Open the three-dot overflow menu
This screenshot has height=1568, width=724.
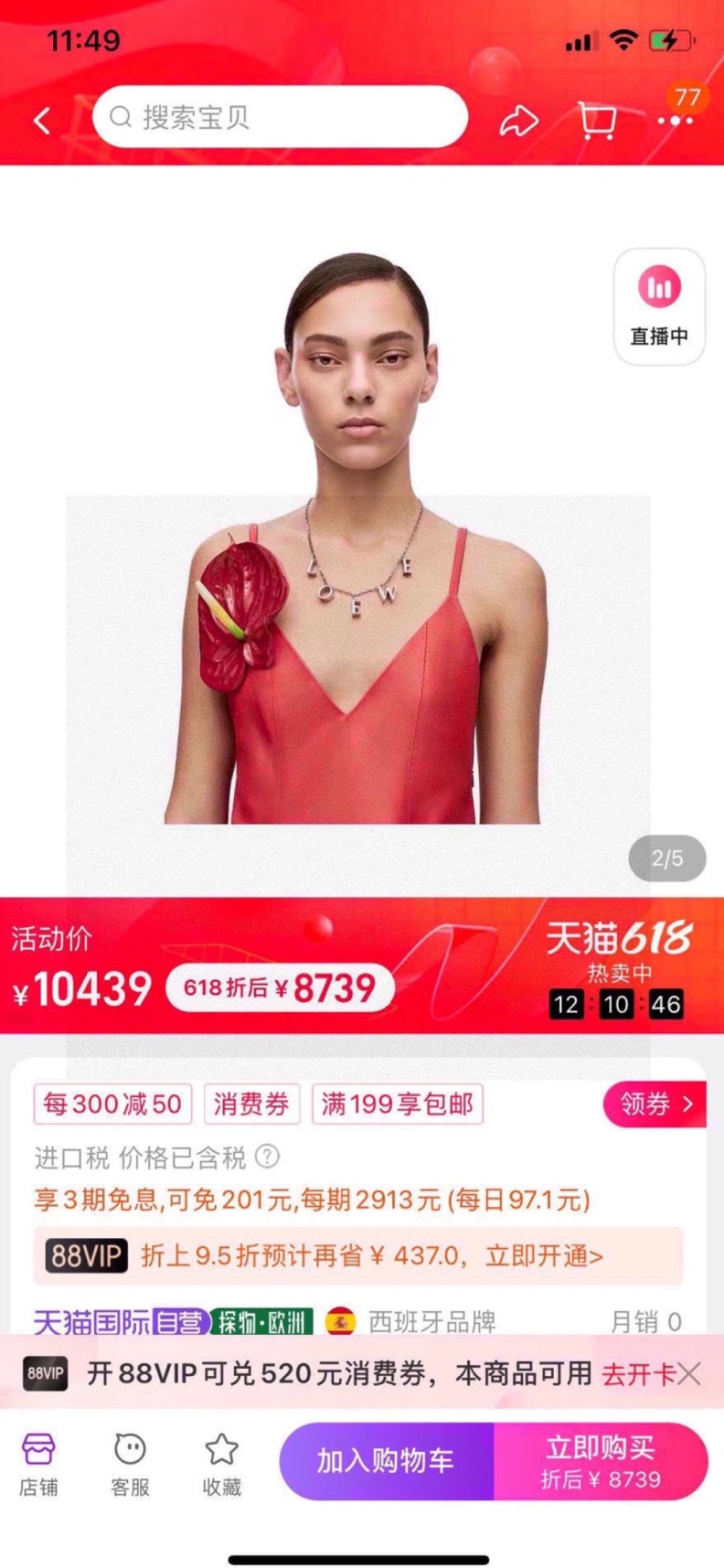pos(675,120)
